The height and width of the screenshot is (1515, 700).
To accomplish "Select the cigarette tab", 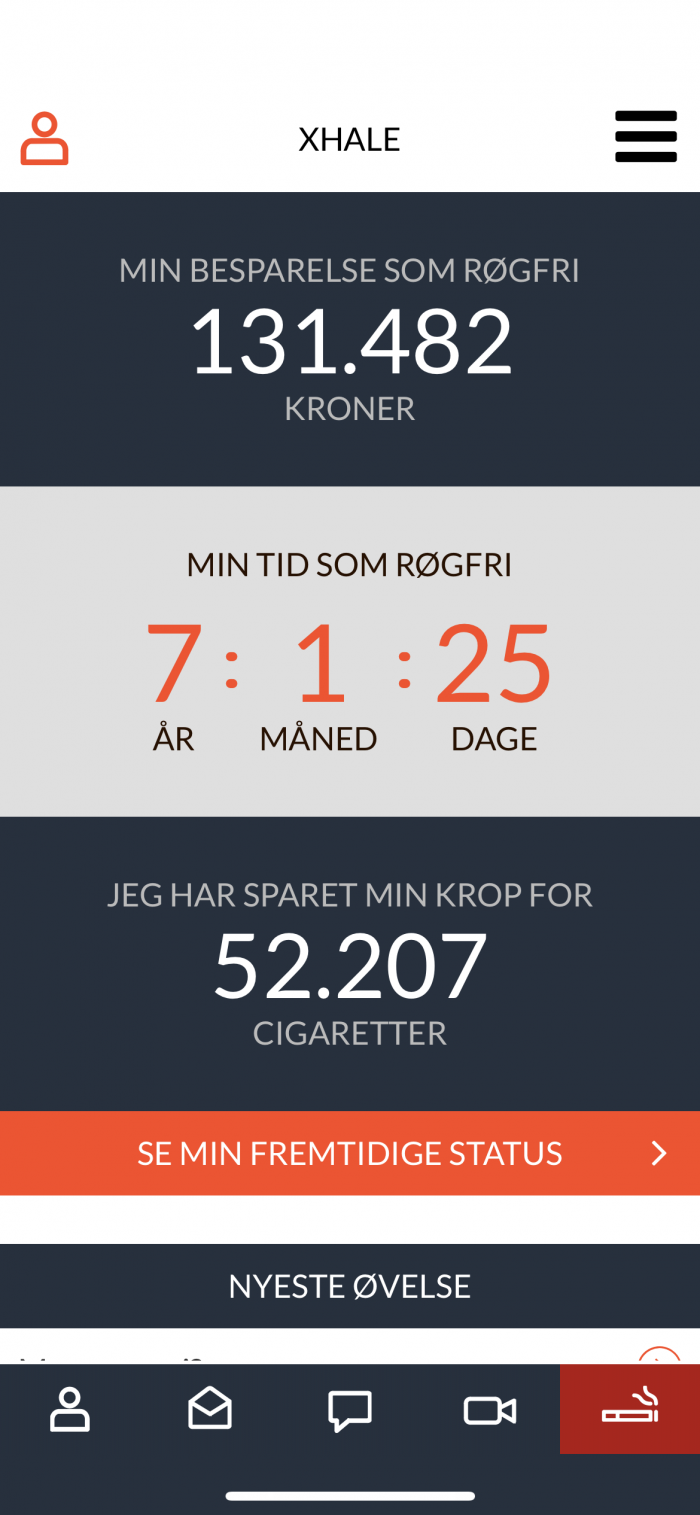I will tap(630, 1408).
